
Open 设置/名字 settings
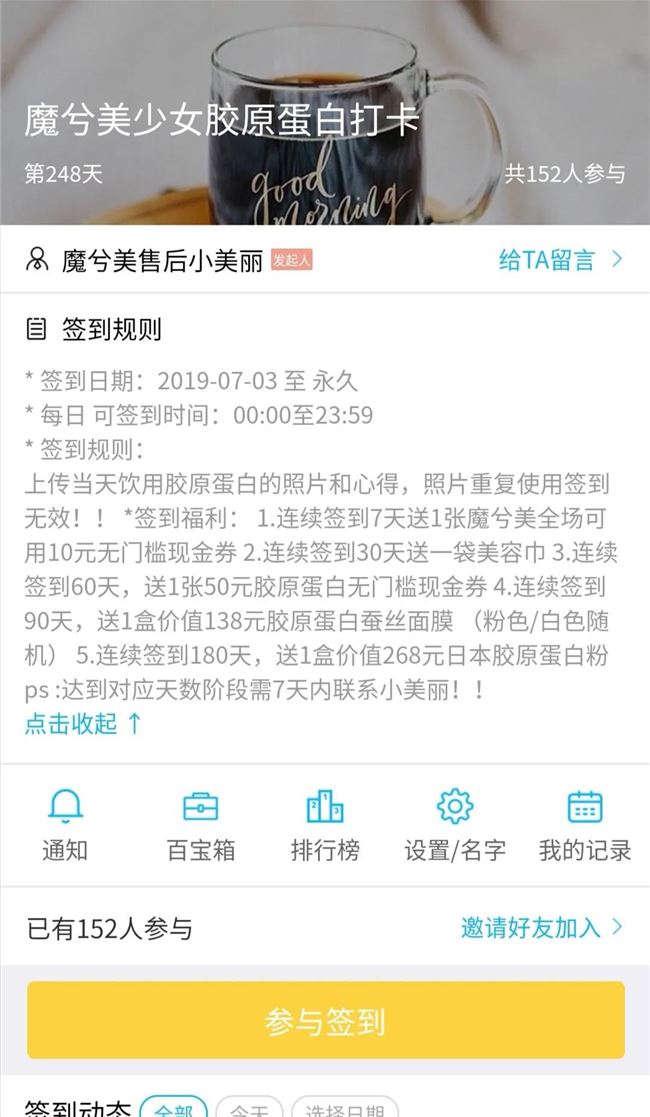[455, 825]
